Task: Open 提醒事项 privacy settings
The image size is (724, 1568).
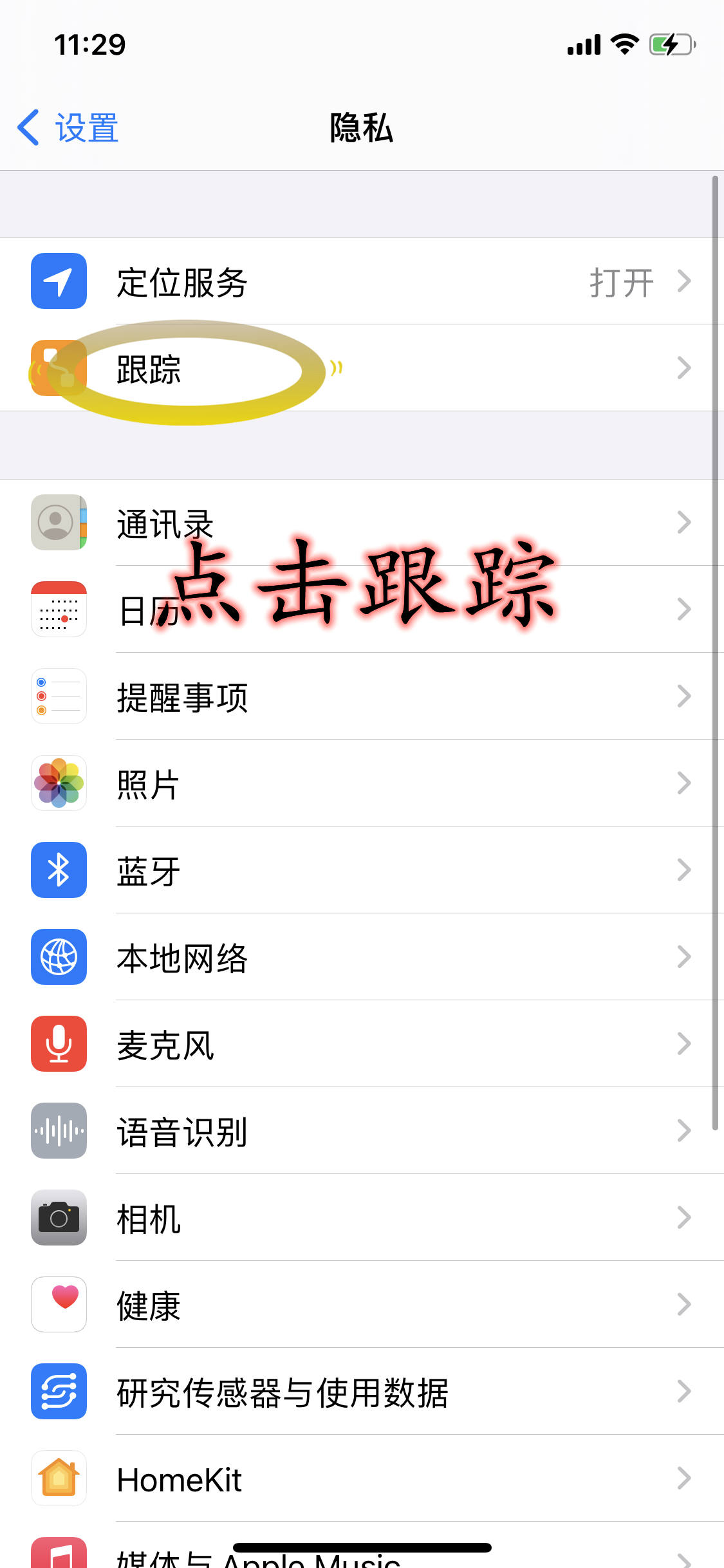Action: (362, 696)
